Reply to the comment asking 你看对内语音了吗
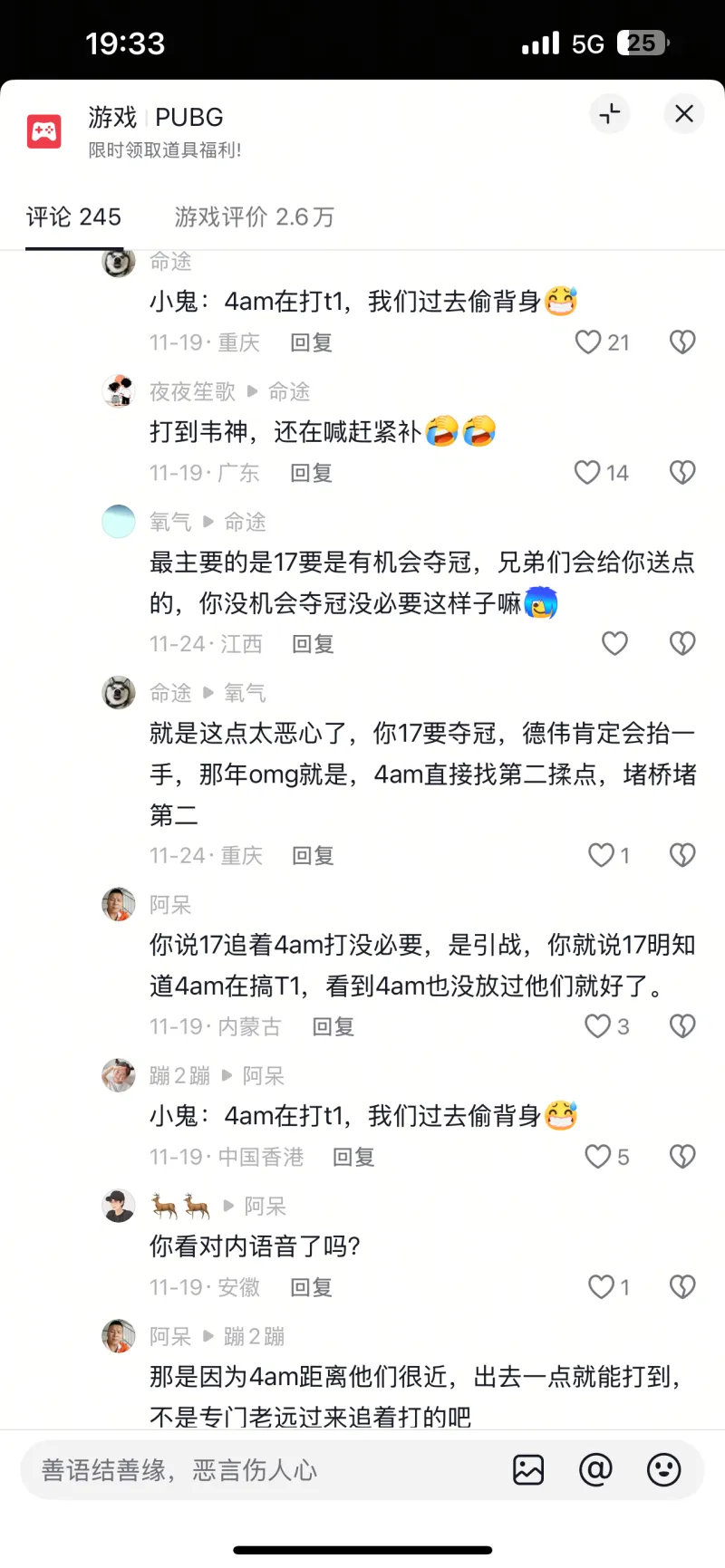Viewport: 725px width, 1568px height. (311, 1288)
